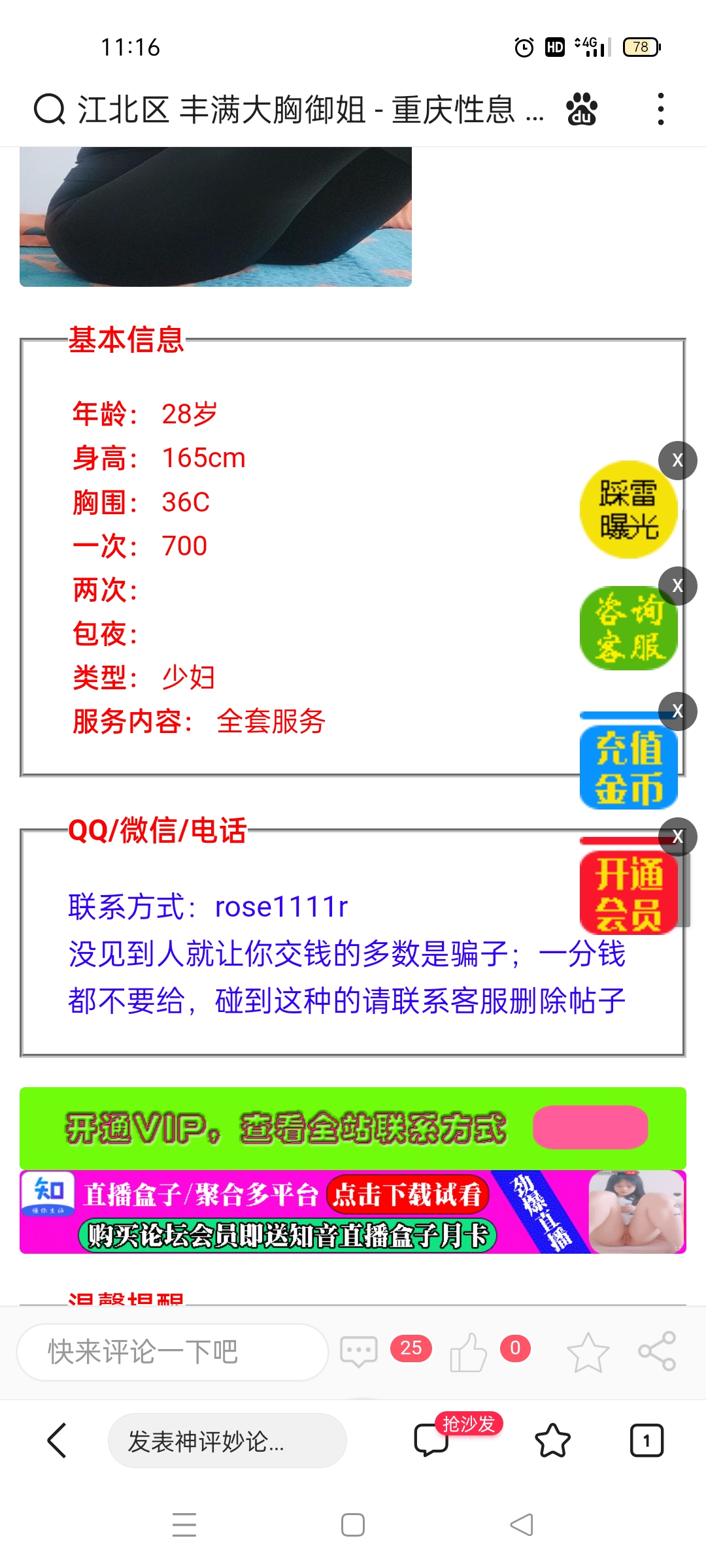Share this post using the share icon
Viewport: 706px width, 1568px height.
pos(656,1351)
